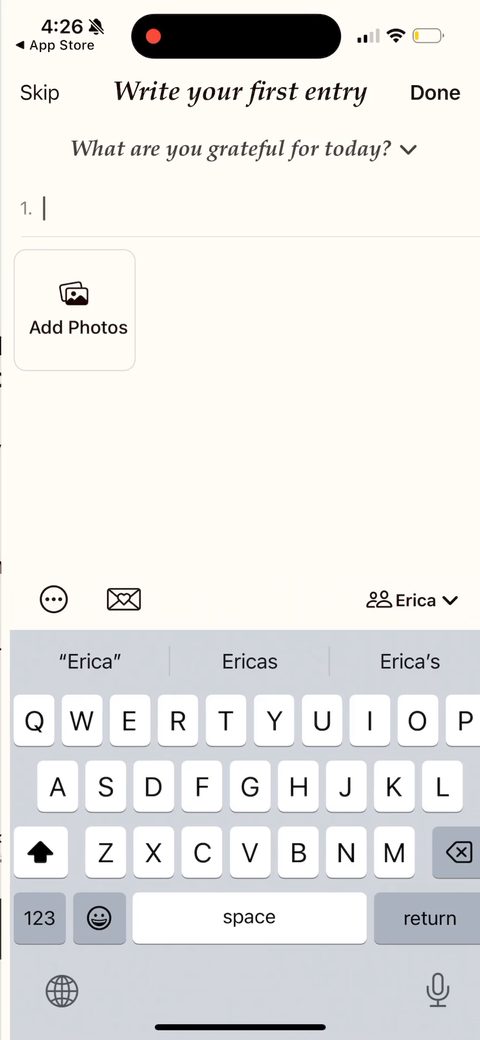Return to the App Store
The width and height of the screenshot is (480, 1040).
tap(55, 46)
